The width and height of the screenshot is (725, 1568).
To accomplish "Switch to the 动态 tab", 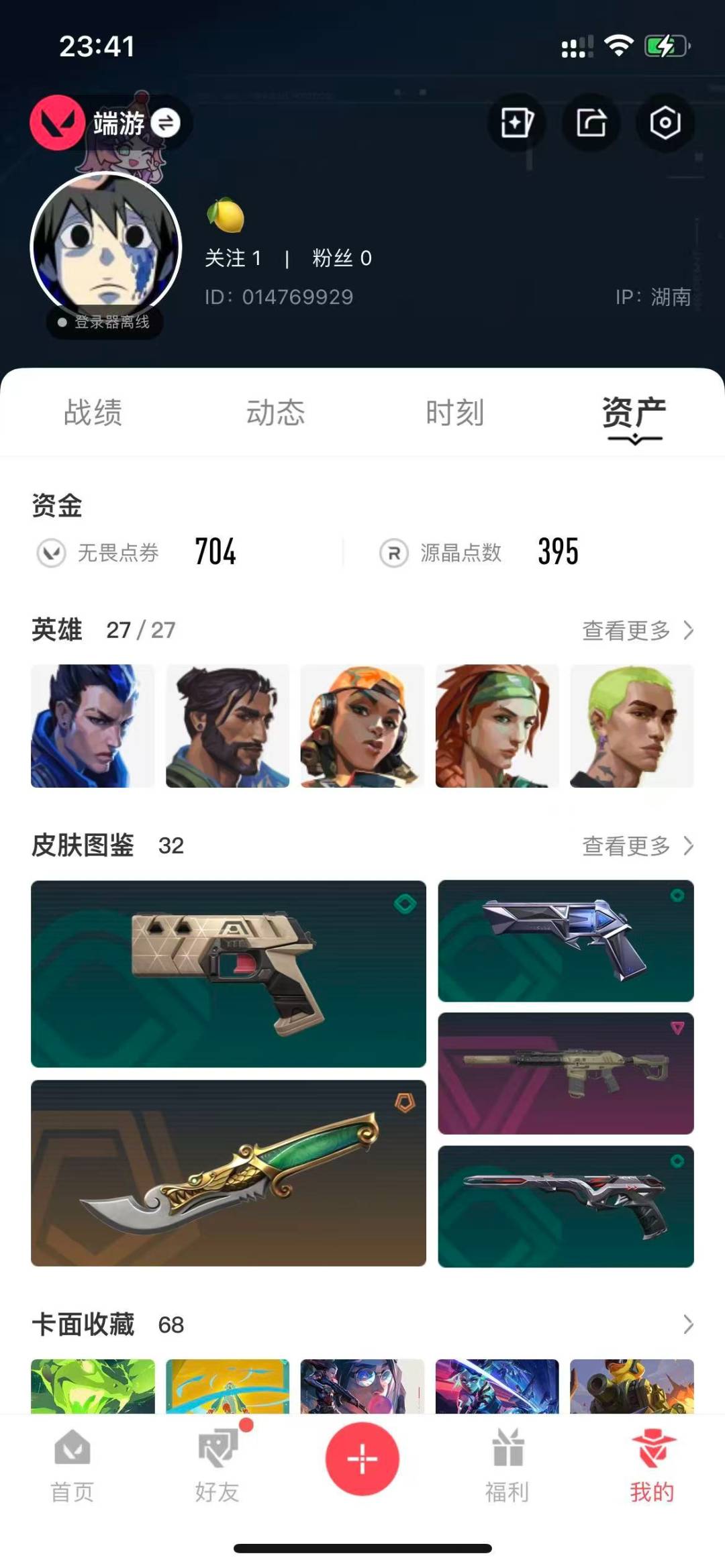I will point(275,412).
